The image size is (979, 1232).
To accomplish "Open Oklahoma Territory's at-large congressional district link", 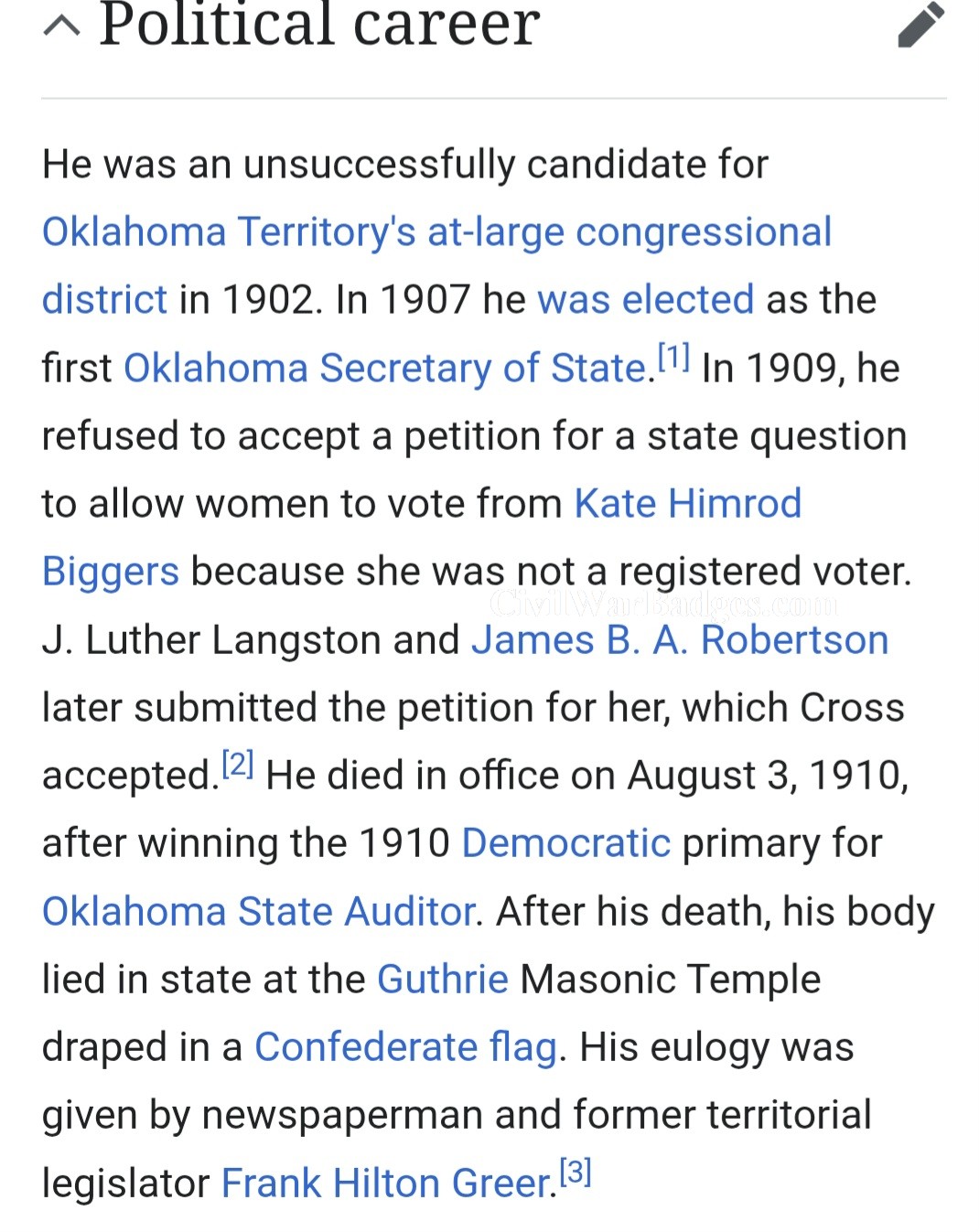I will [x=436, y=232].
